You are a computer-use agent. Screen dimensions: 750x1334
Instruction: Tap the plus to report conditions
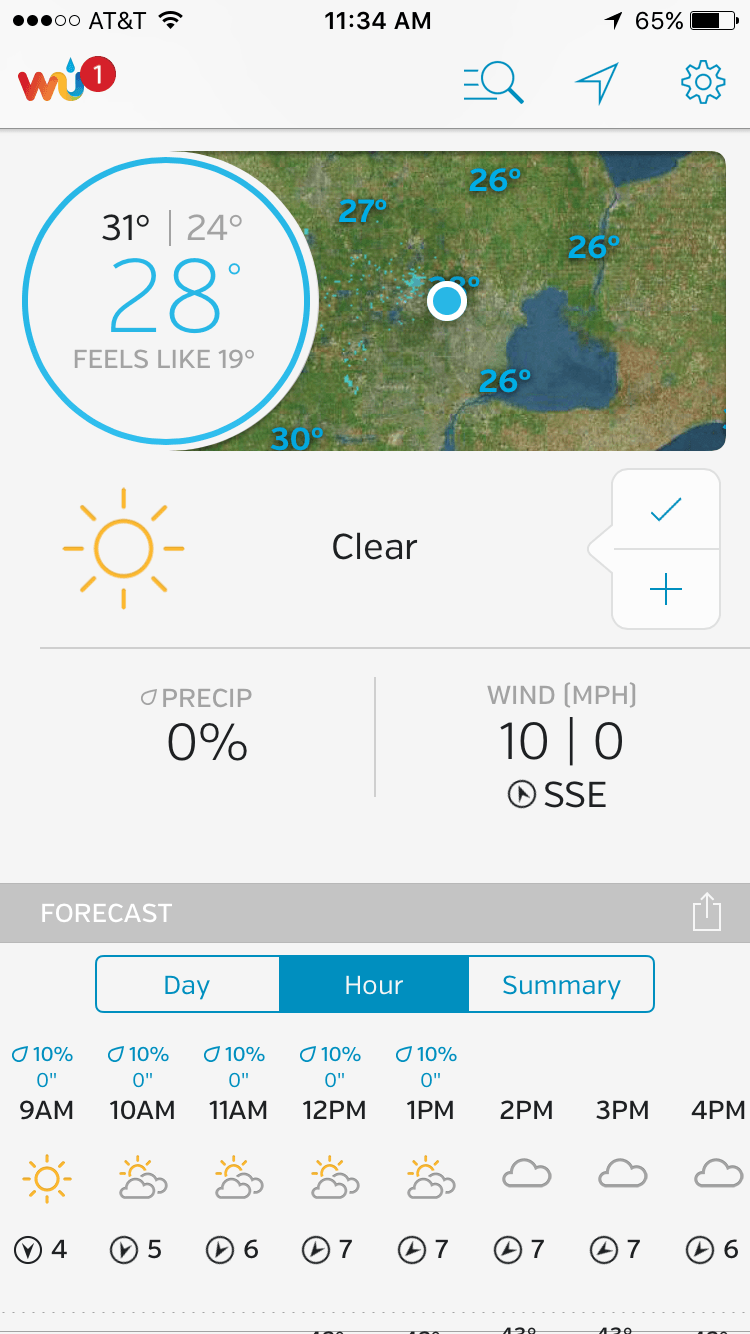pos(665,590)
